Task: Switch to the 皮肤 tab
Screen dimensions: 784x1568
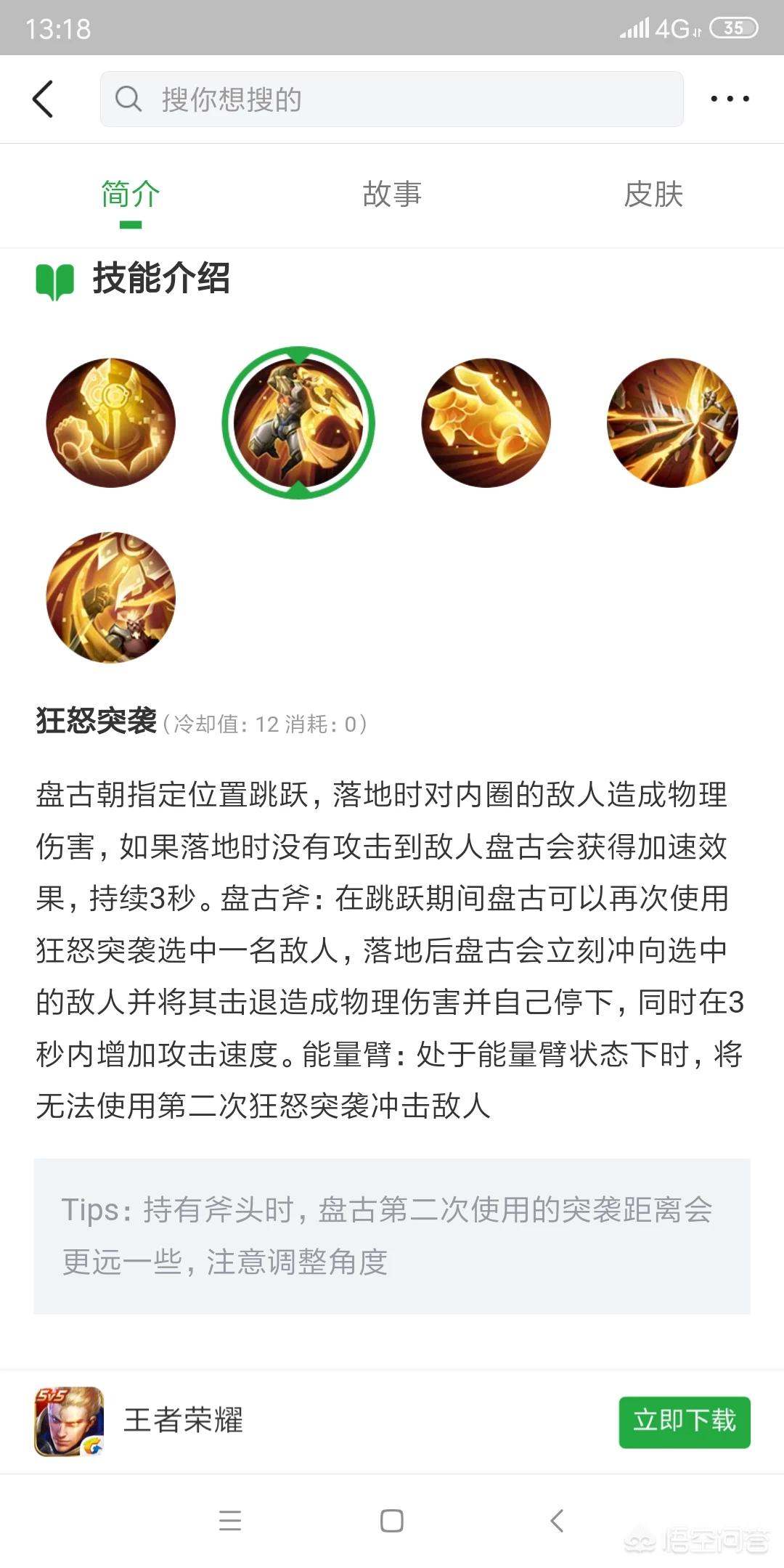Action: 653,195
